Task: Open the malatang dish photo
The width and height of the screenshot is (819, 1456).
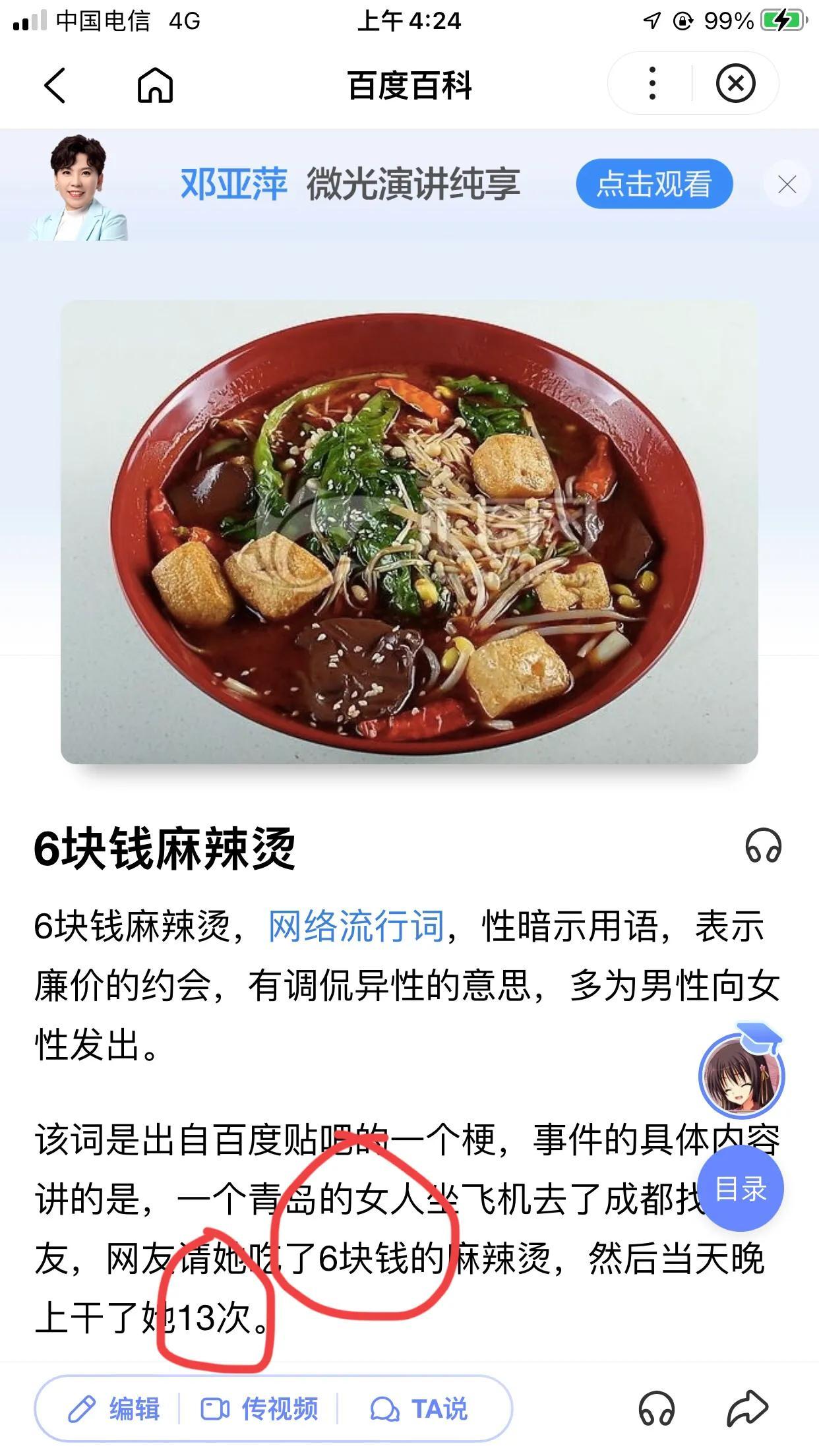Action: click(409, 531)
